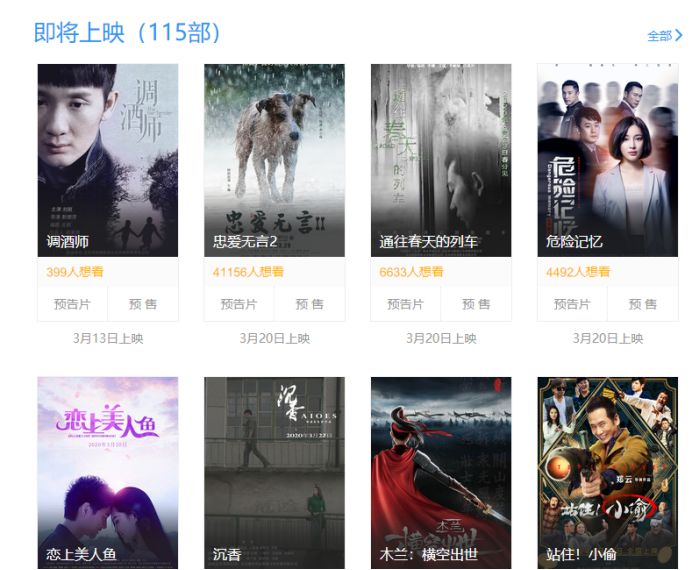Choose 预售 presale for 通往春天的列车
Viewport: 693px width, 570px height.
pyautogui.click(x=476, y=304)
